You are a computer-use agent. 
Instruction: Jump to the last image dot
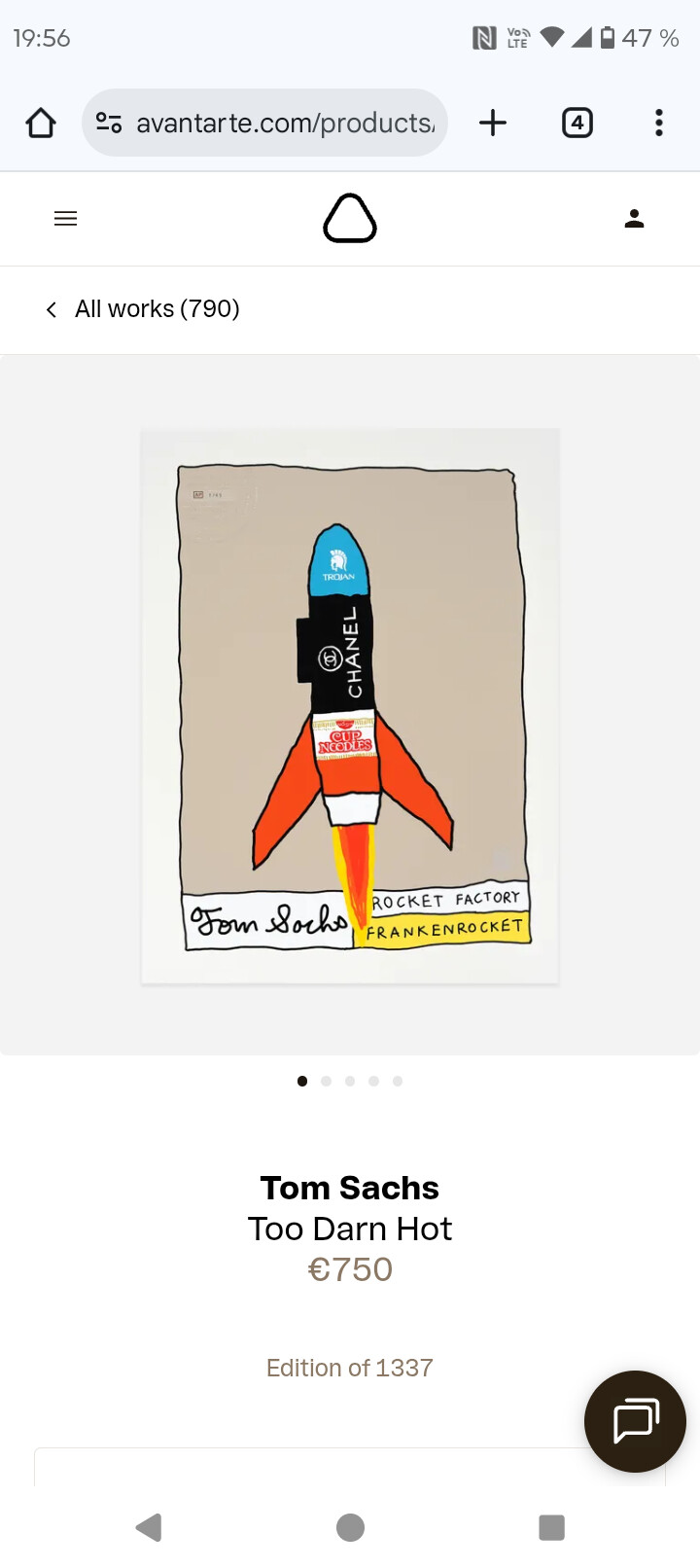pyautogui.click(x=398, y=1081)
